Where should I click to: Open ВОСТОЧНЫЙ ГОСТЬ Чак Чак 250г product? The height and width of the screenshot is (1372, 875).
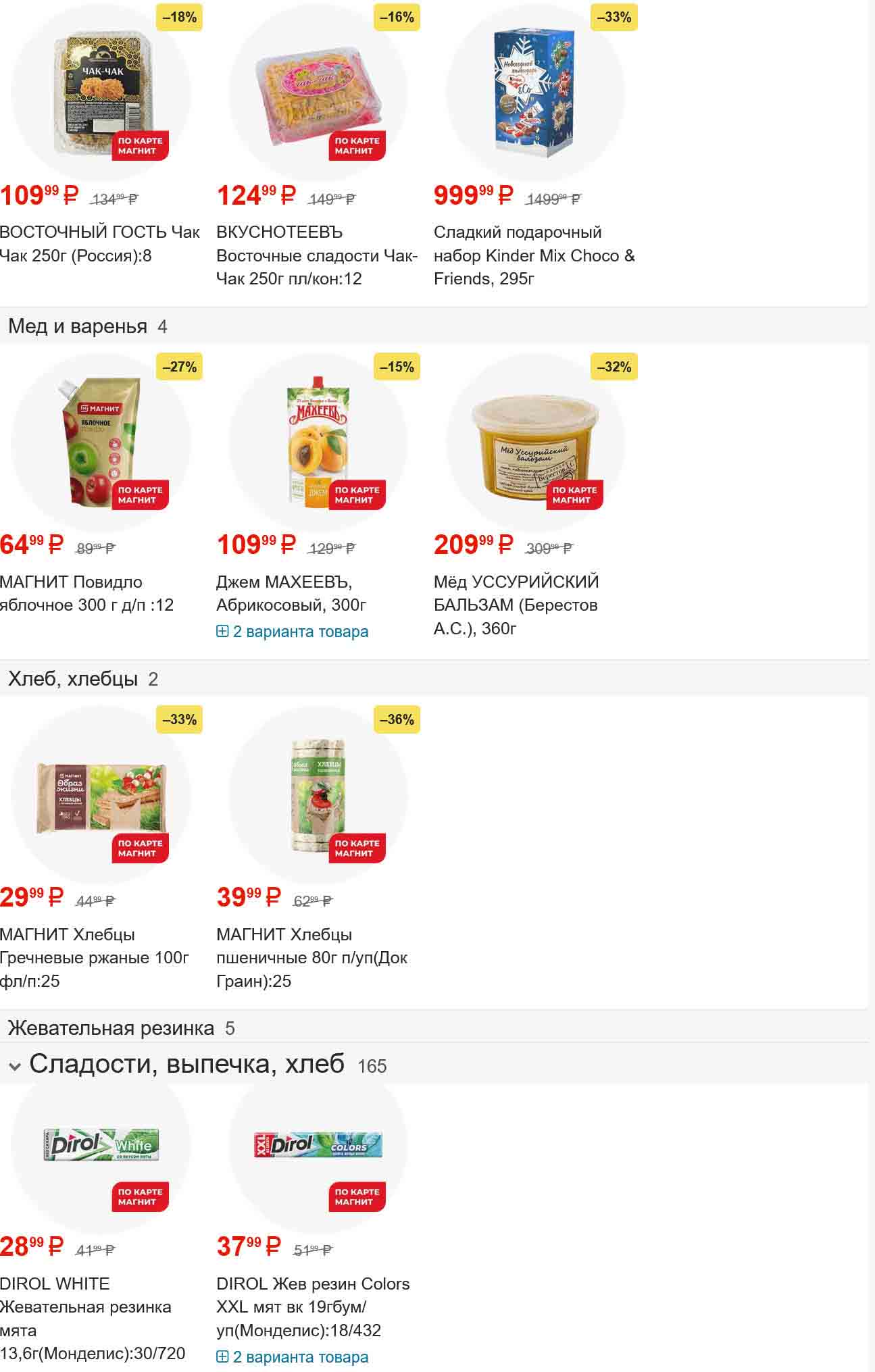point(99,243)
